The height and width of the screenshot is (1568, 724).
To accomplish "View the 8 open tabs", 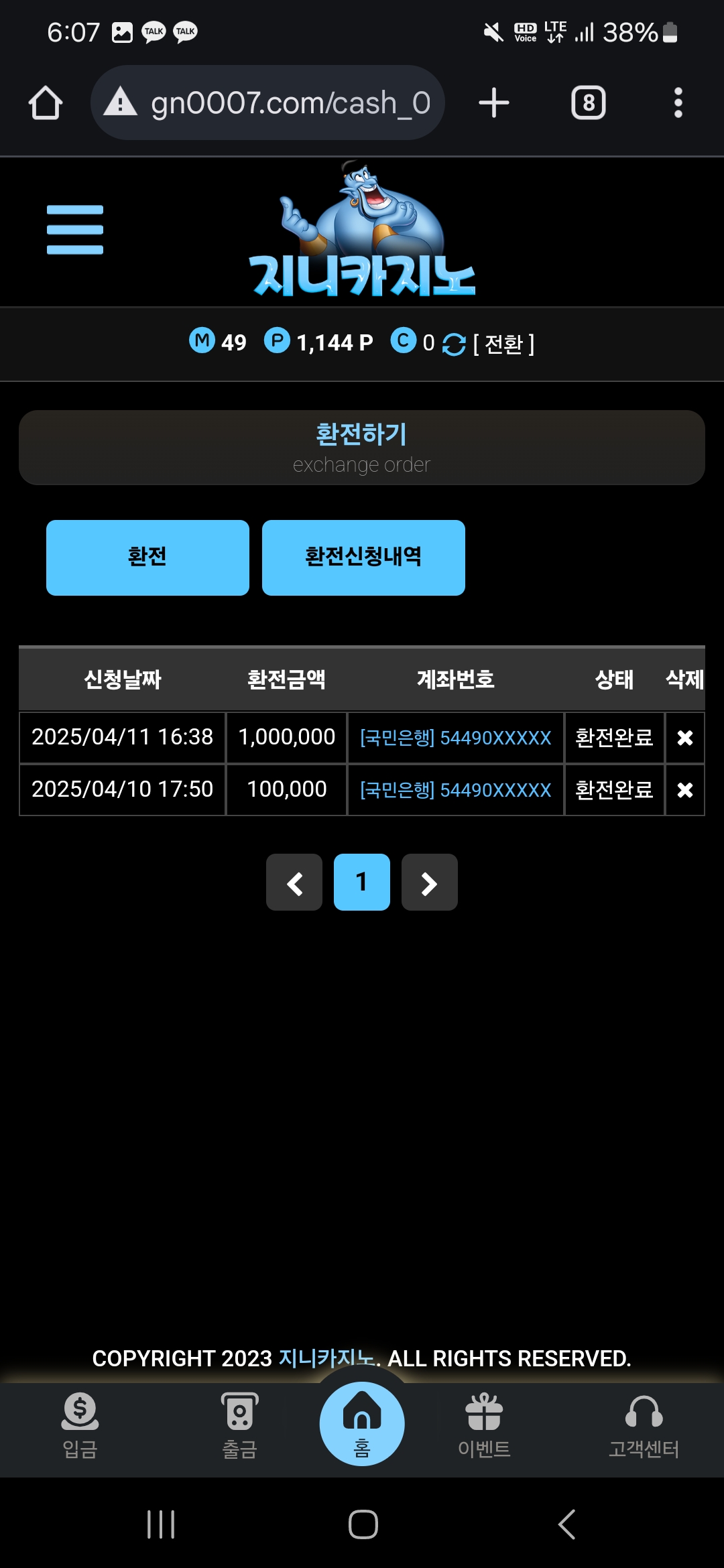I will point(588,103).
